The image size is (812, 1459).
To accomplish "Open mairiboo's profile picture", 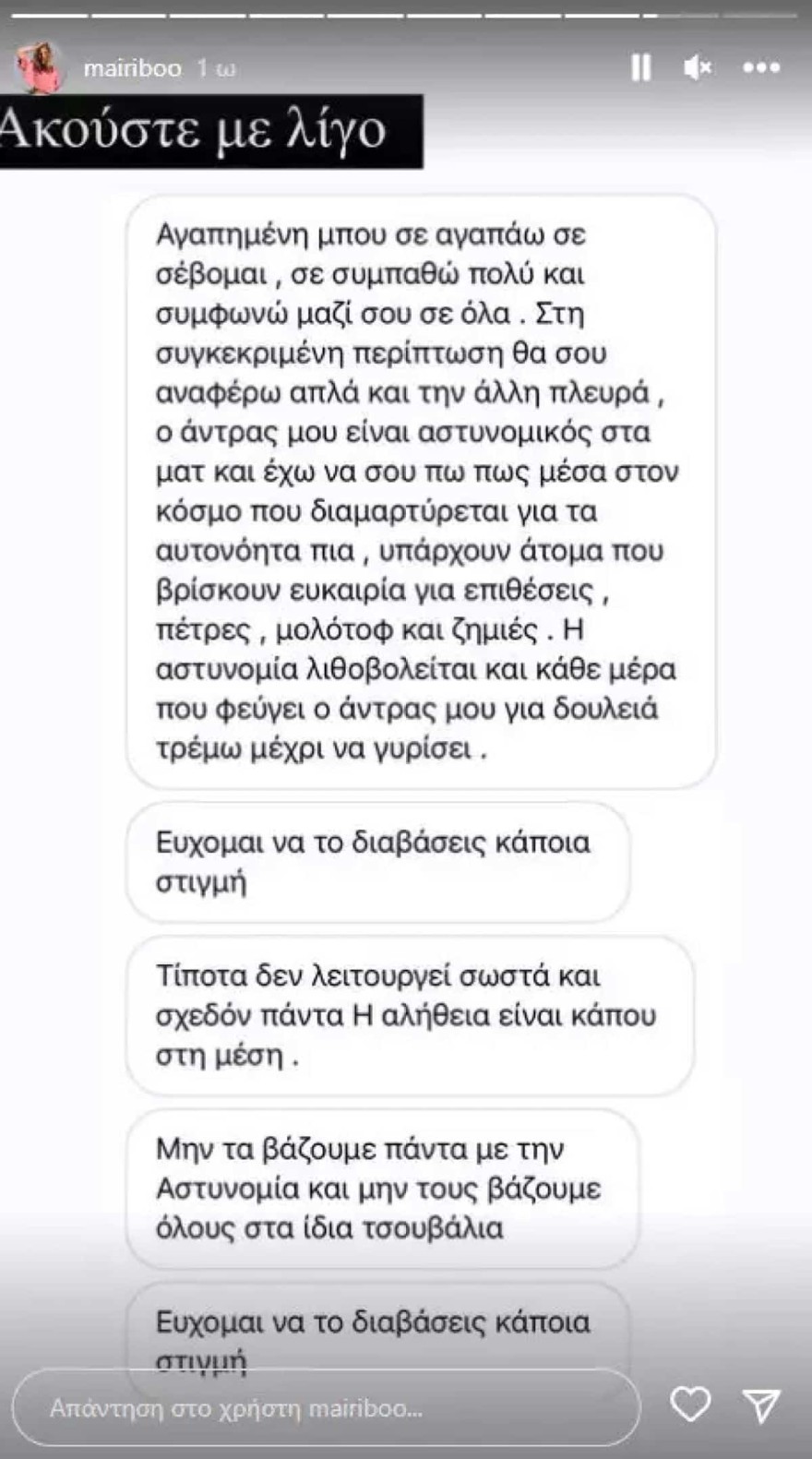I will (x=40, y=69).
